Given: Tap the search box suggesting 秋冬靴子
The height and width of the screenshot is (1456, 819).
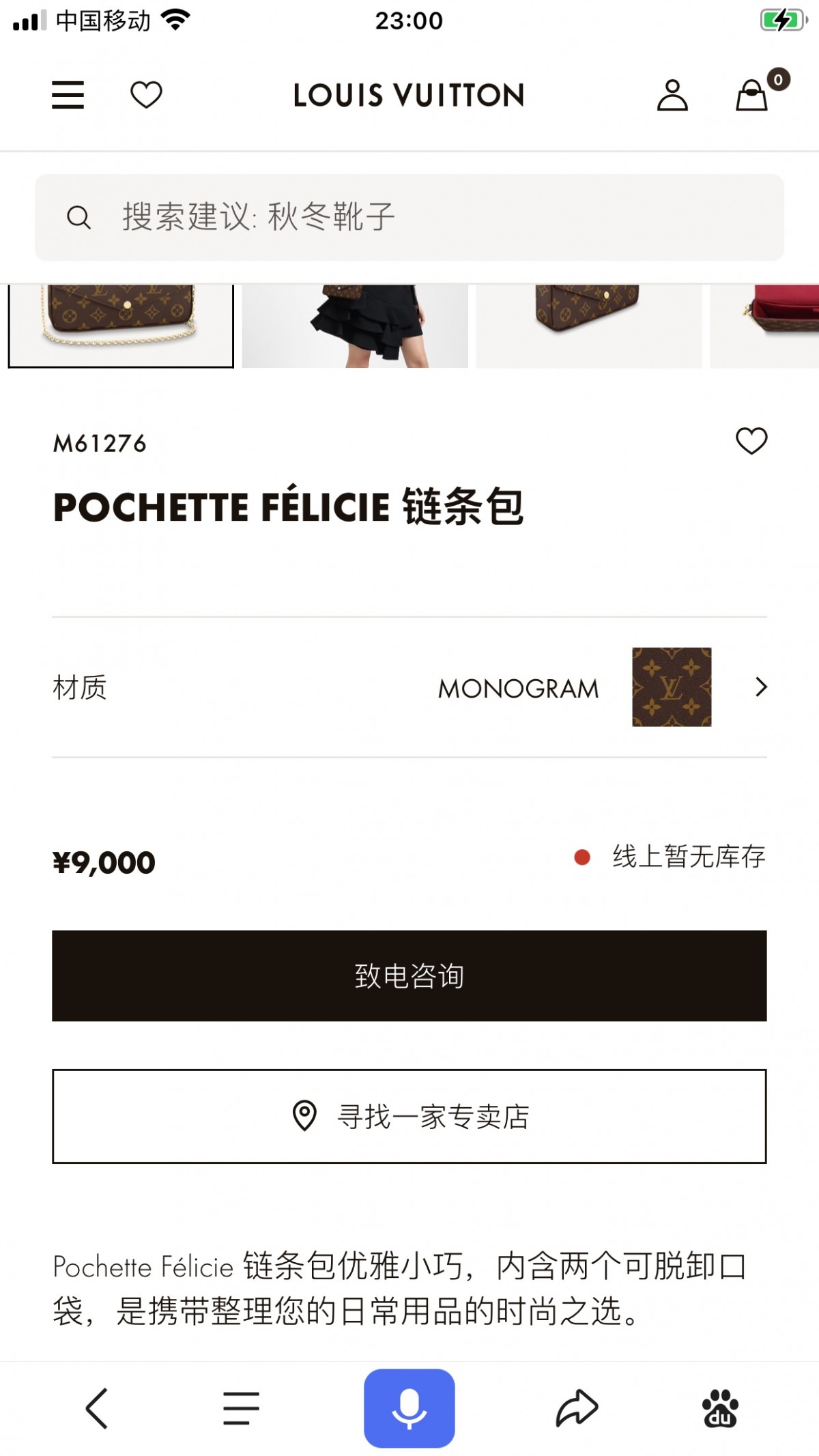Looking at the screenshot, I should pyautogui.click(x=409, y=217).
